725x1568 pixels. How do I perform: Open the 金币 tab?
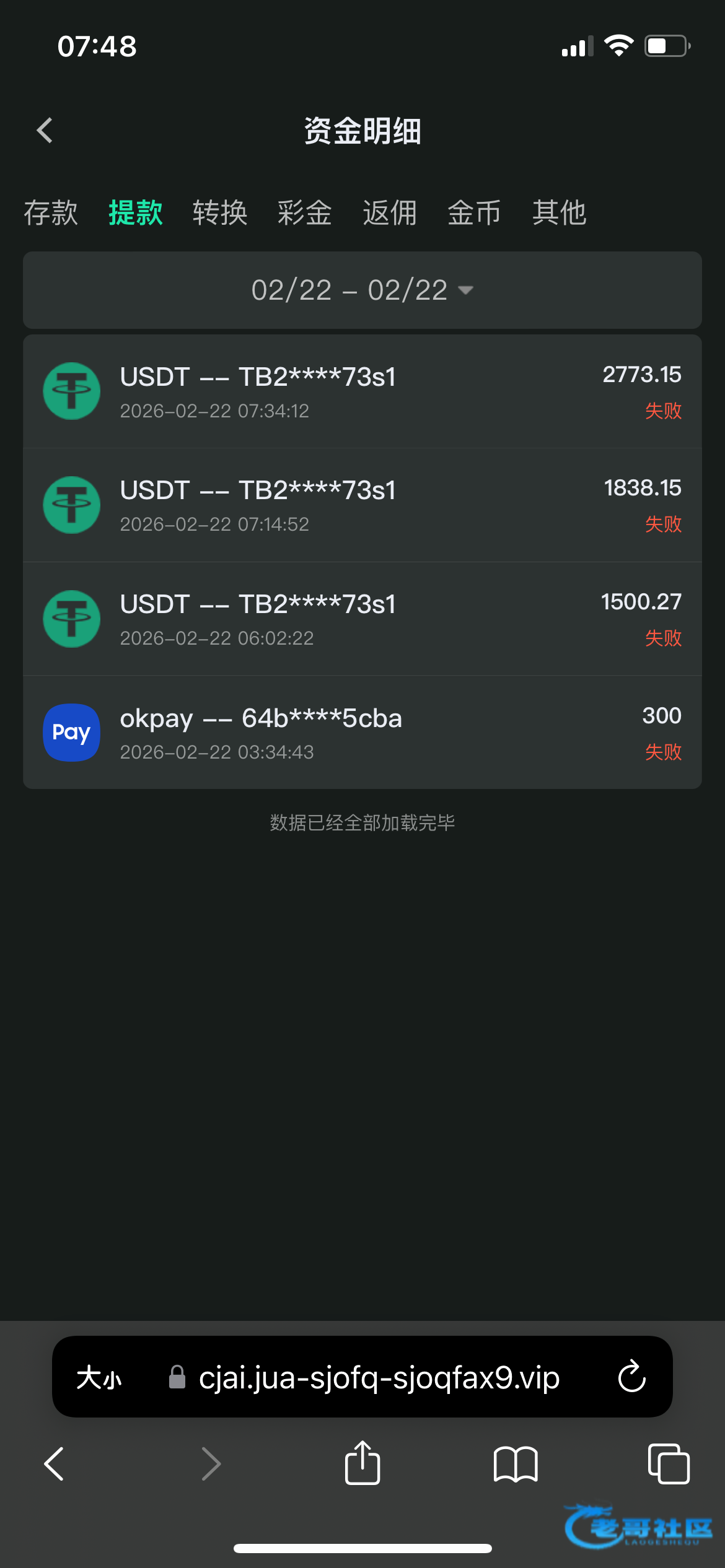coord(474,213)
